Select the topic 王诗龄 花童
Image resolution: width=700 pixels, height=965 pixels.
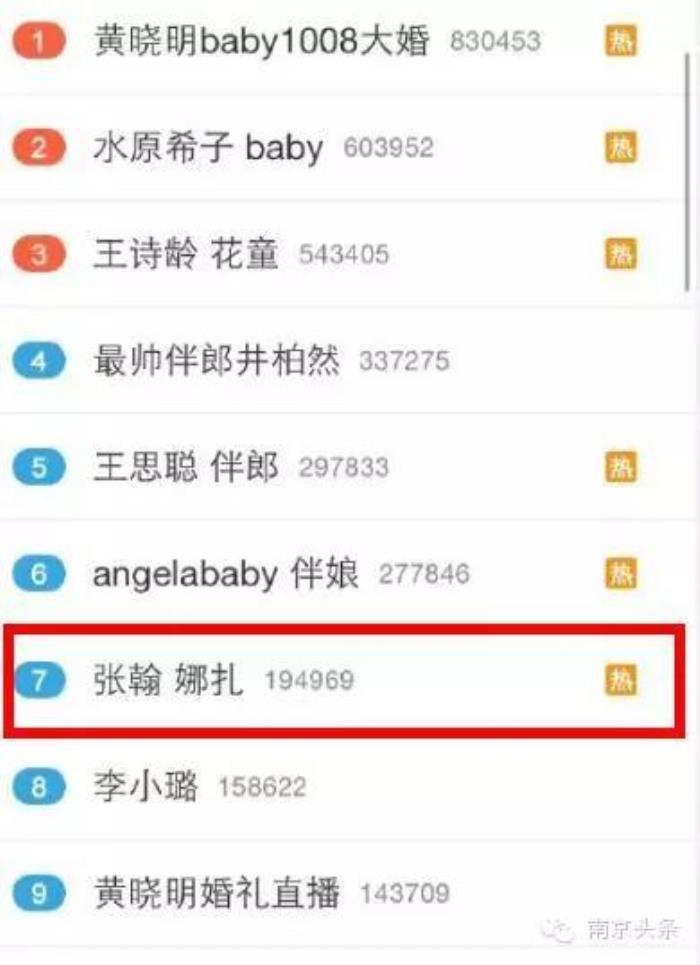coord(186,254)
